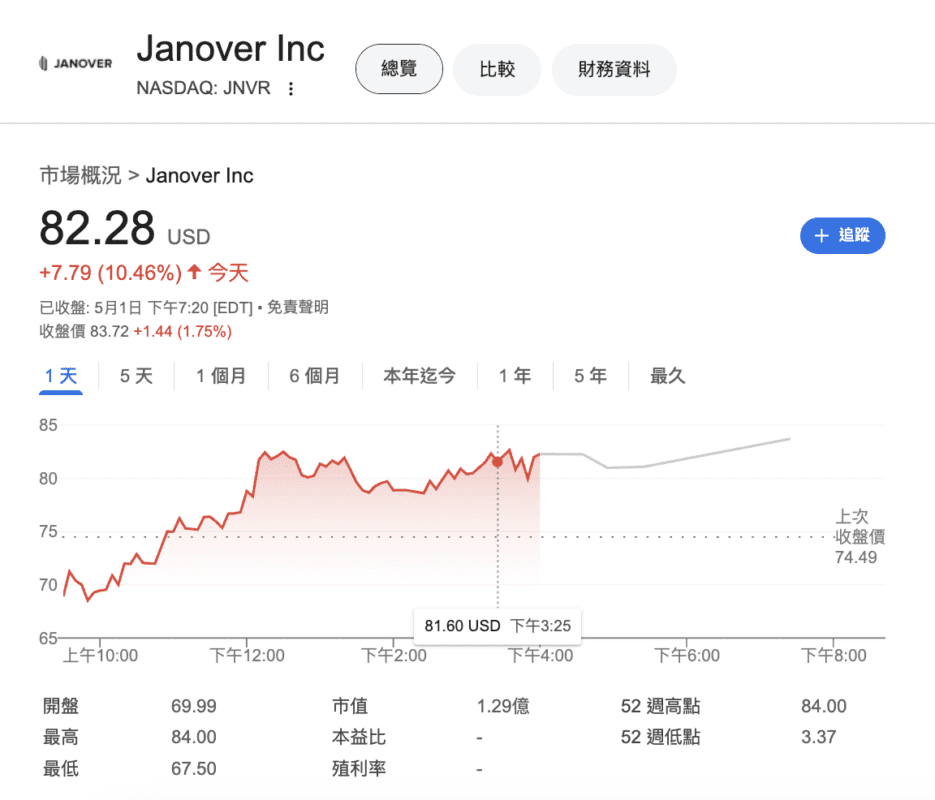Switch chart to 5 天 range
The width and height of the screenshot is (935, 800).
coord(136,376)
